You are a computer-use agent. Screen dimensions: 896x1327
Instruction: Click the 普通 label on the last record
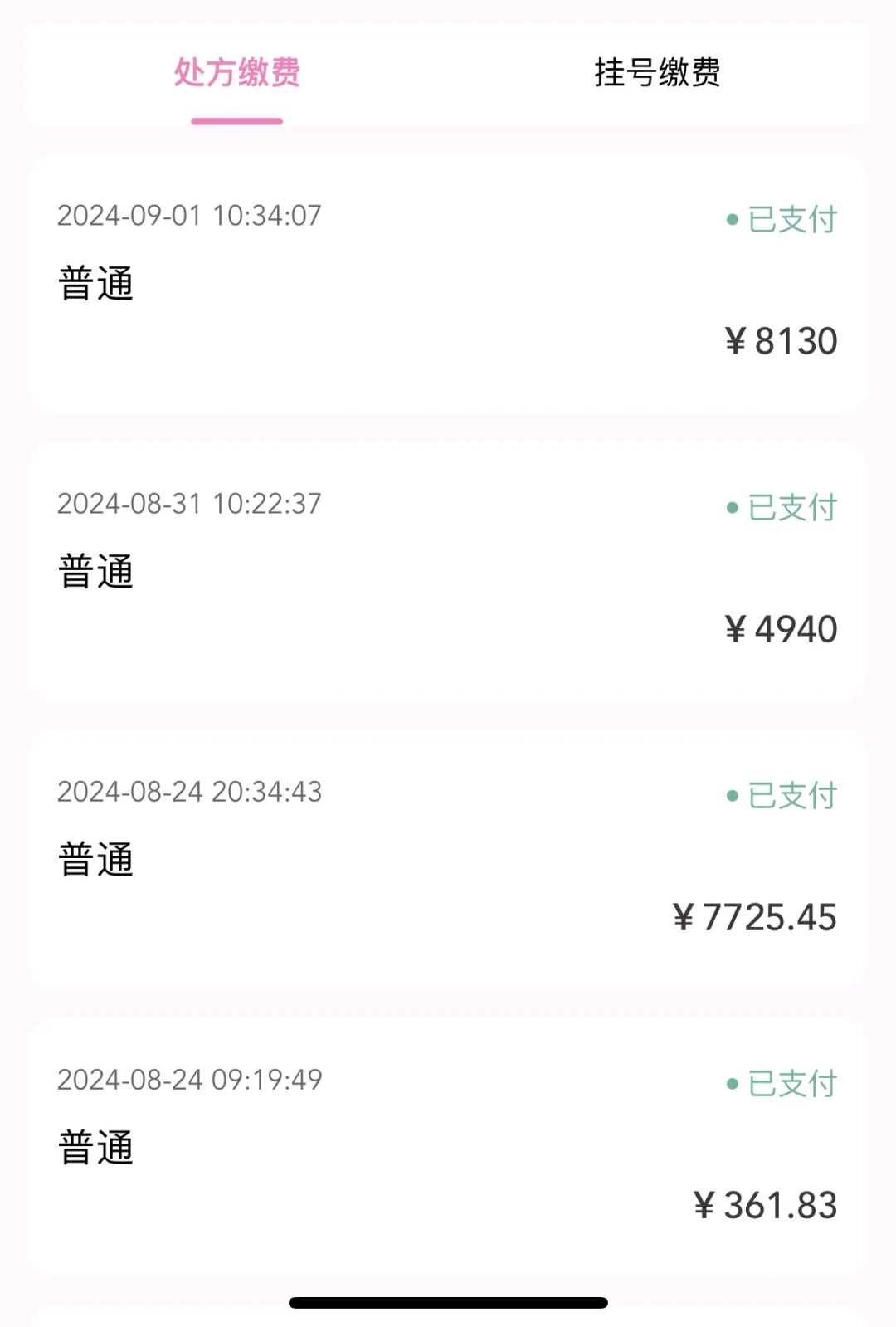point(95,1147)
